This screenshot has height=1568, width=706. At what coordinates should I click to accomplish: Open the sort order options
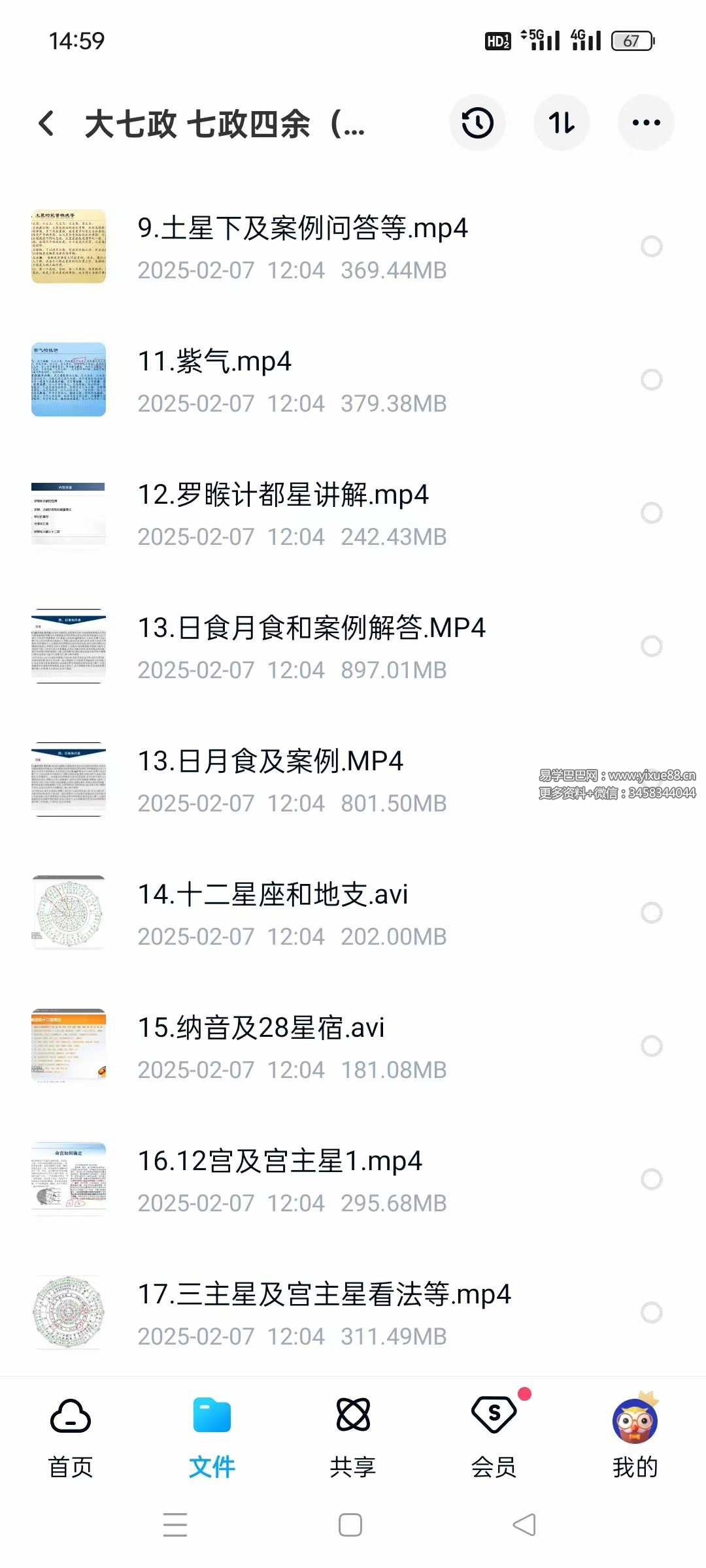coord(562,123)
